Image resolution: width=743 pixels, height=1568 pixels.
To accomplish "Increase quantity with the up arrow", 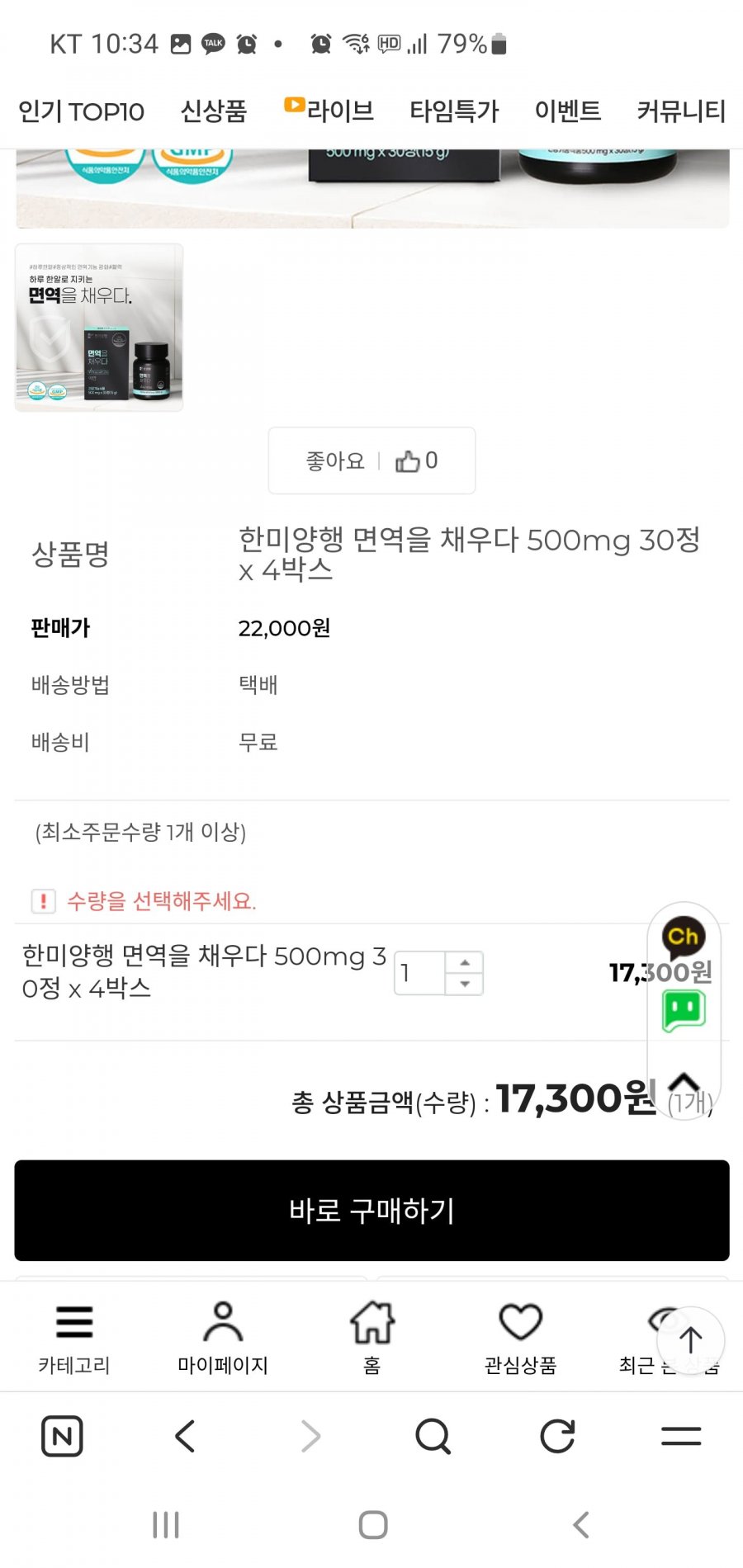I will 465,962.
